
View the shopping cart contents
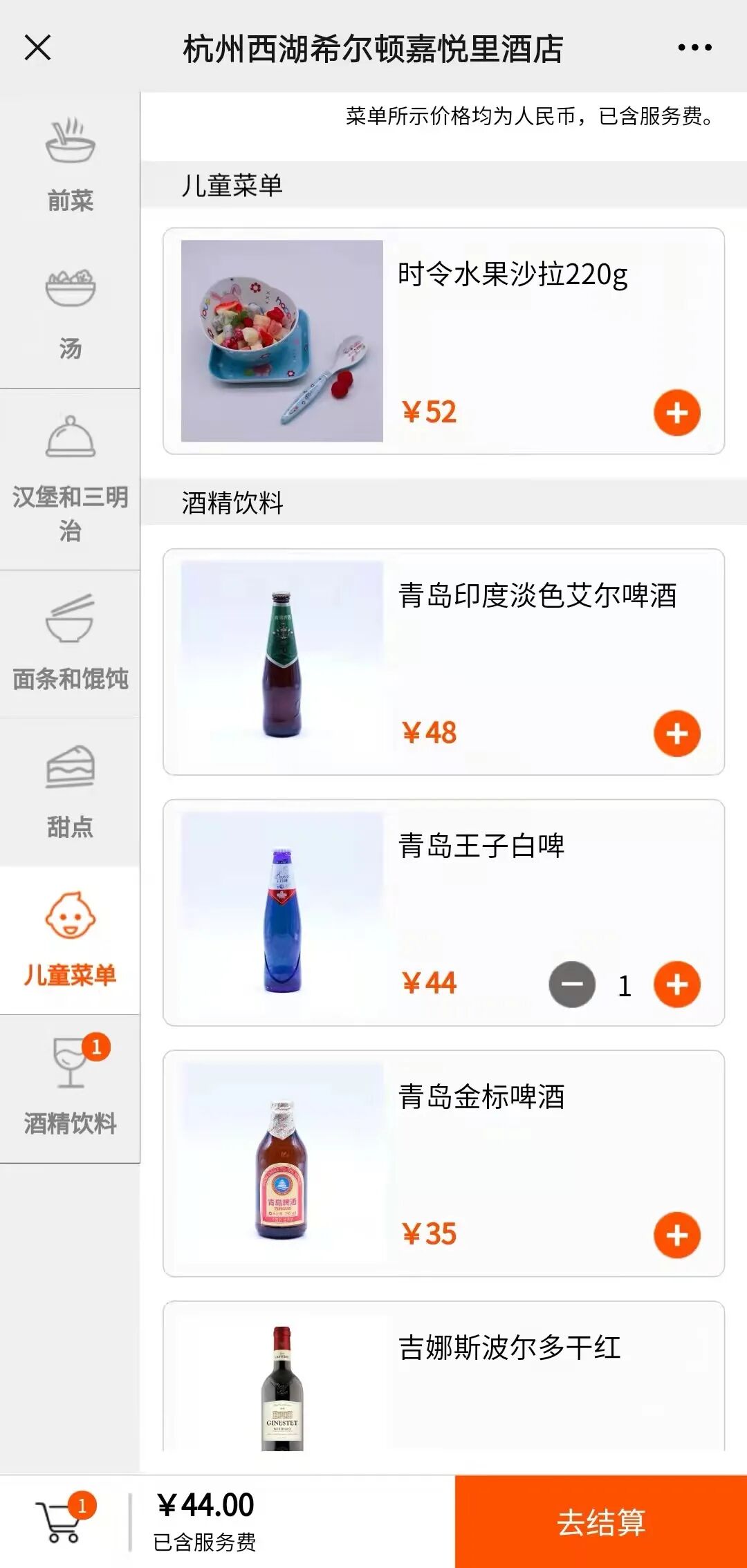tap(64, 1521)
